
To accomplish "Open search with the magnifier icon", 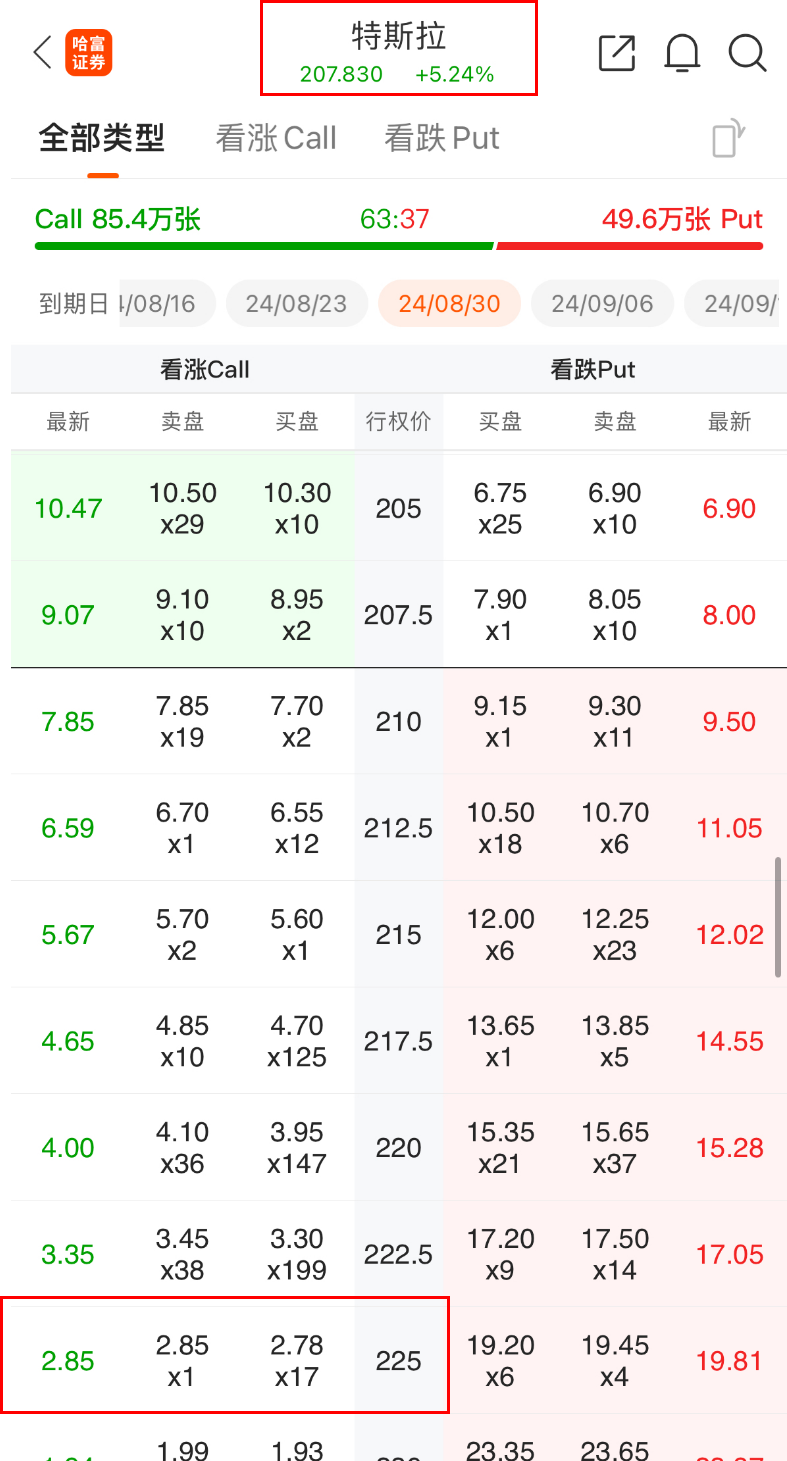I will coord(747,53).
